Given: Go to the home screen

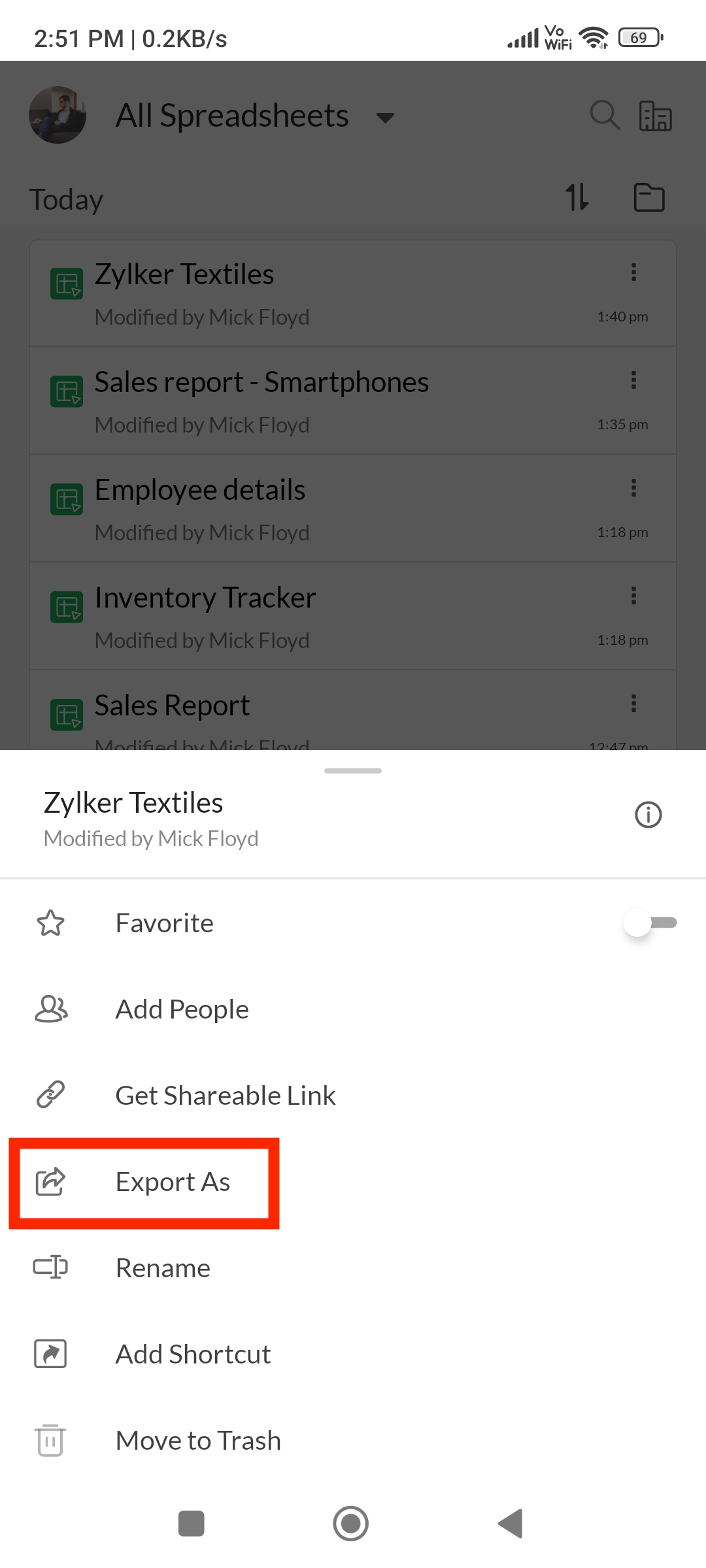Looking at the screenshot, I should click(351, 1524).
